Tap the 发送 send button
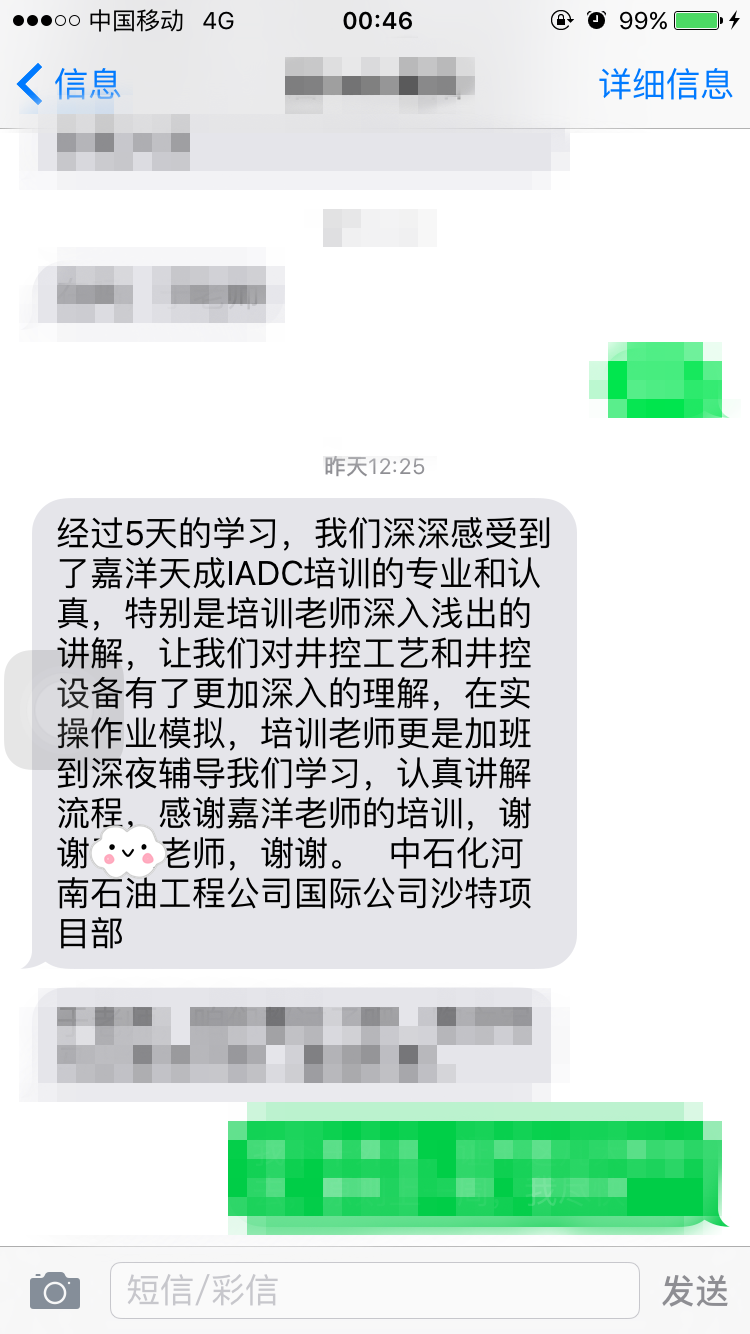The width and height of the screenshot is (750, 1334). pyautogui.click(x=694, y=1291)
